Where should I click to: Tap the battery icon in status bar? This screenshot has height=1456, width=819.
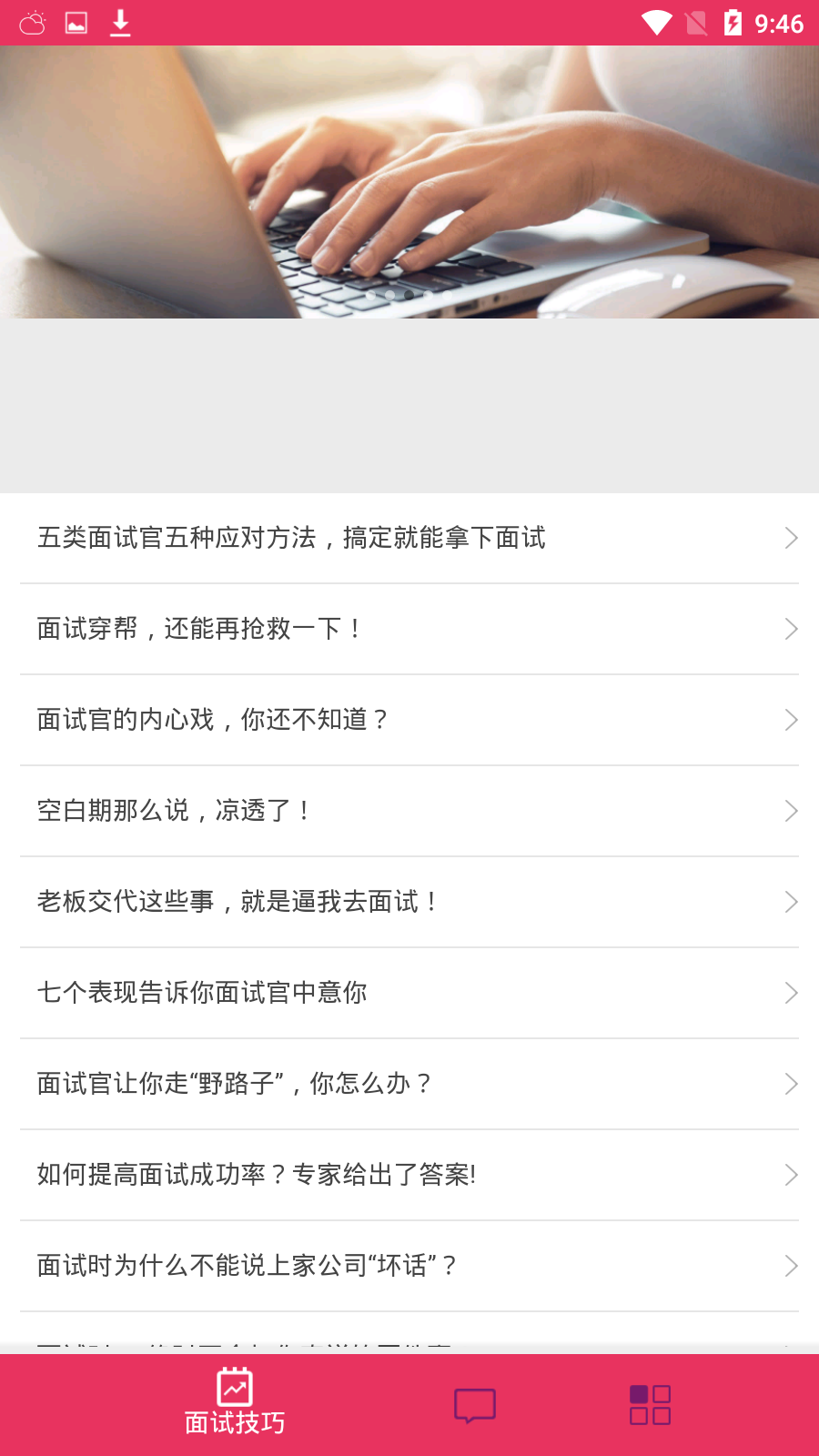pyautogui.click(x=733, y=22)
